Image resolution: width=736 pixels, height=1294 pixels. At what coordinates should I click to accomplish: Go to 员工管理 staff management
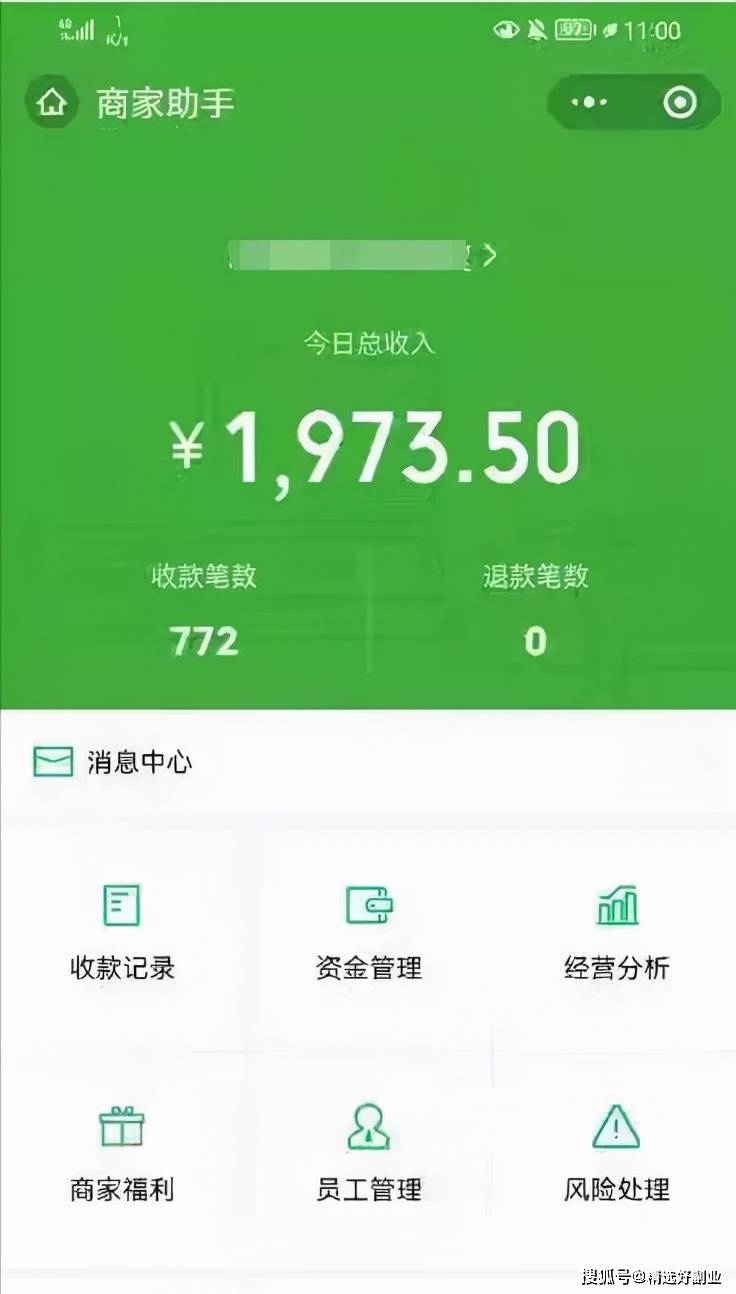(368, 1152)
